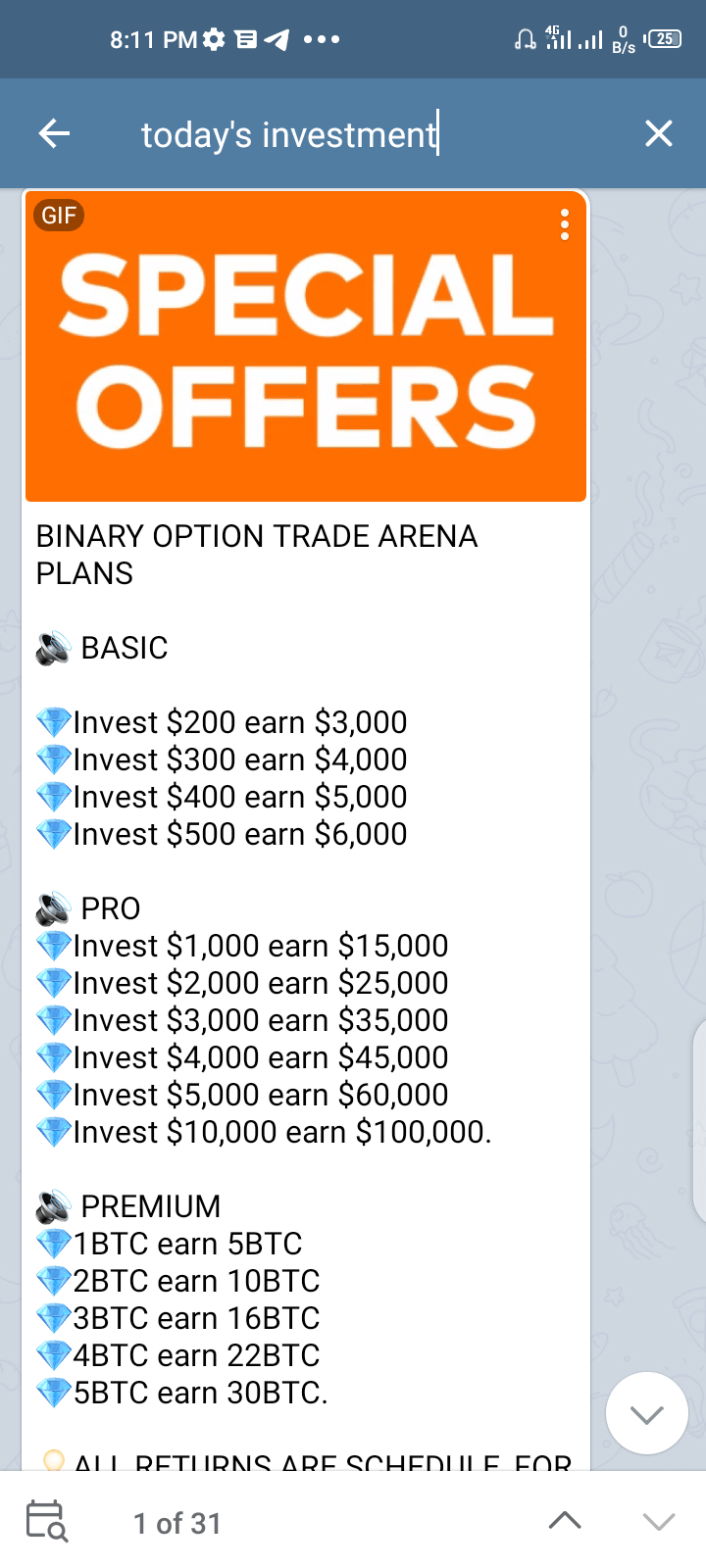The image size is (706, 1568).
Task: Go to the previous search result
Action: pyautogui.click(x=565, y=1521)
